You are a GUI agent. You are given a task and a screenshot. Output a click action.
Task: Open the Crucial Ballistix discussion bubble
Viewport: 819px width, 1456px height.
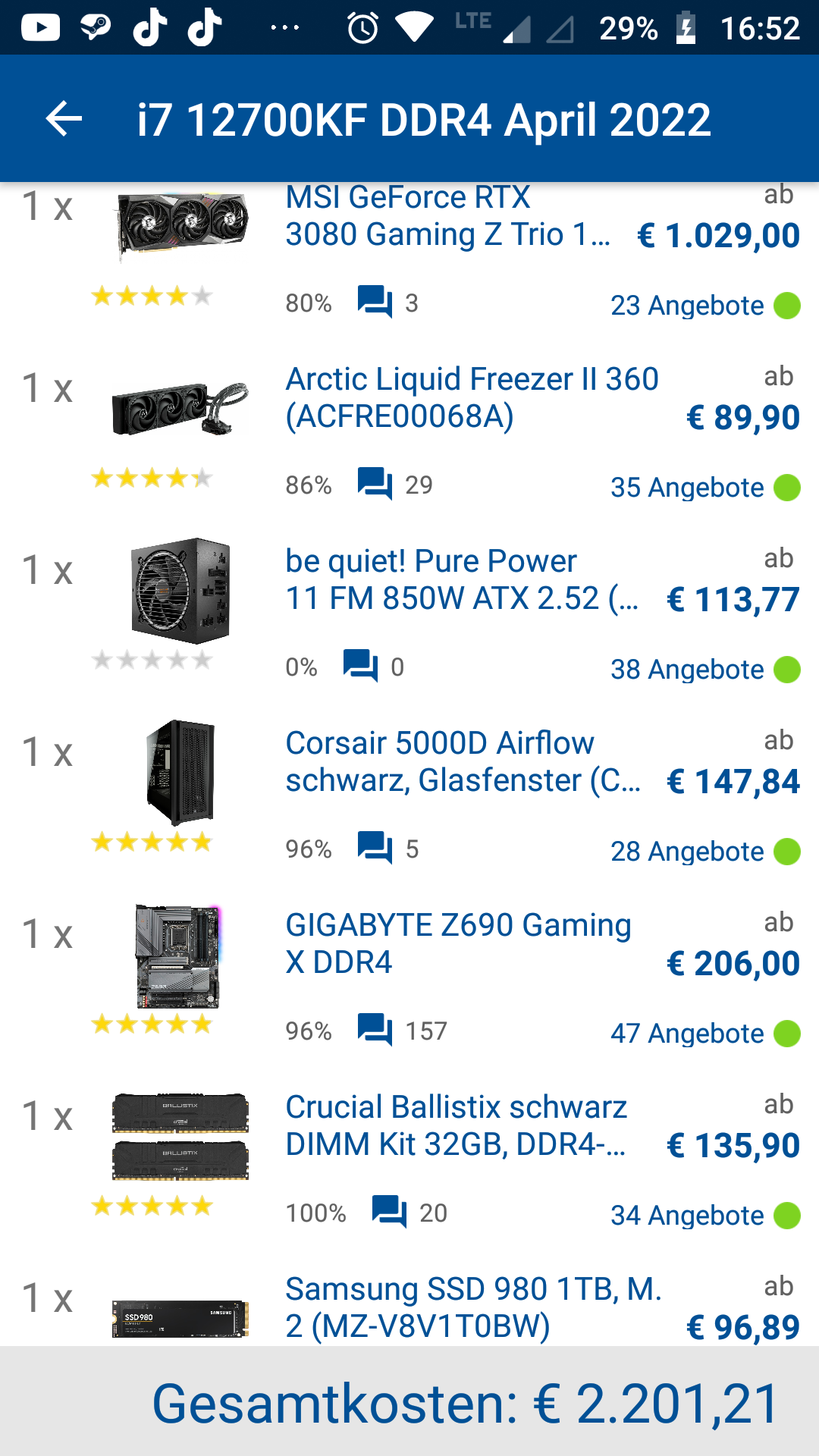[x=389, y=1213]
